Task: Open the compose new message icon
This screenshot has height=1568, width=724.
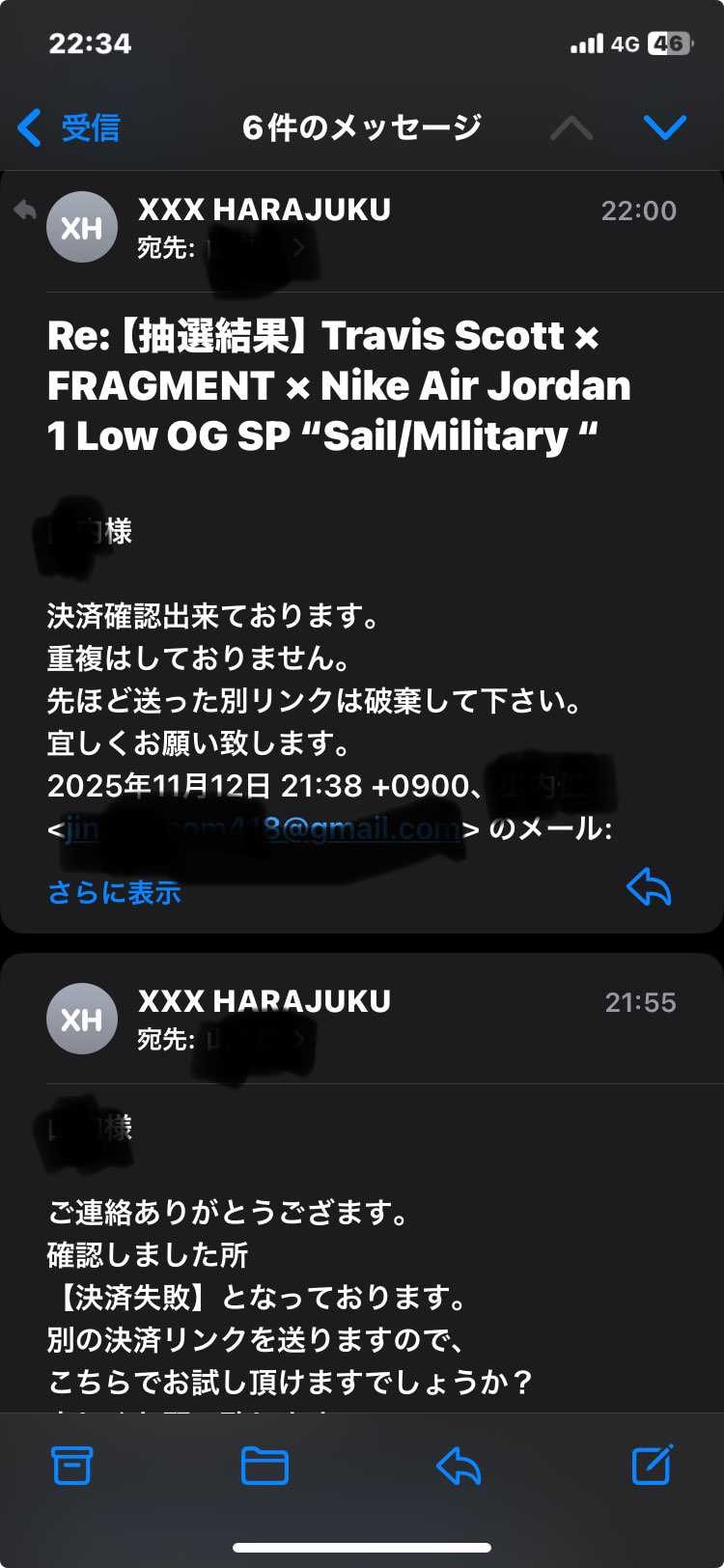Action: [652, 1466]
